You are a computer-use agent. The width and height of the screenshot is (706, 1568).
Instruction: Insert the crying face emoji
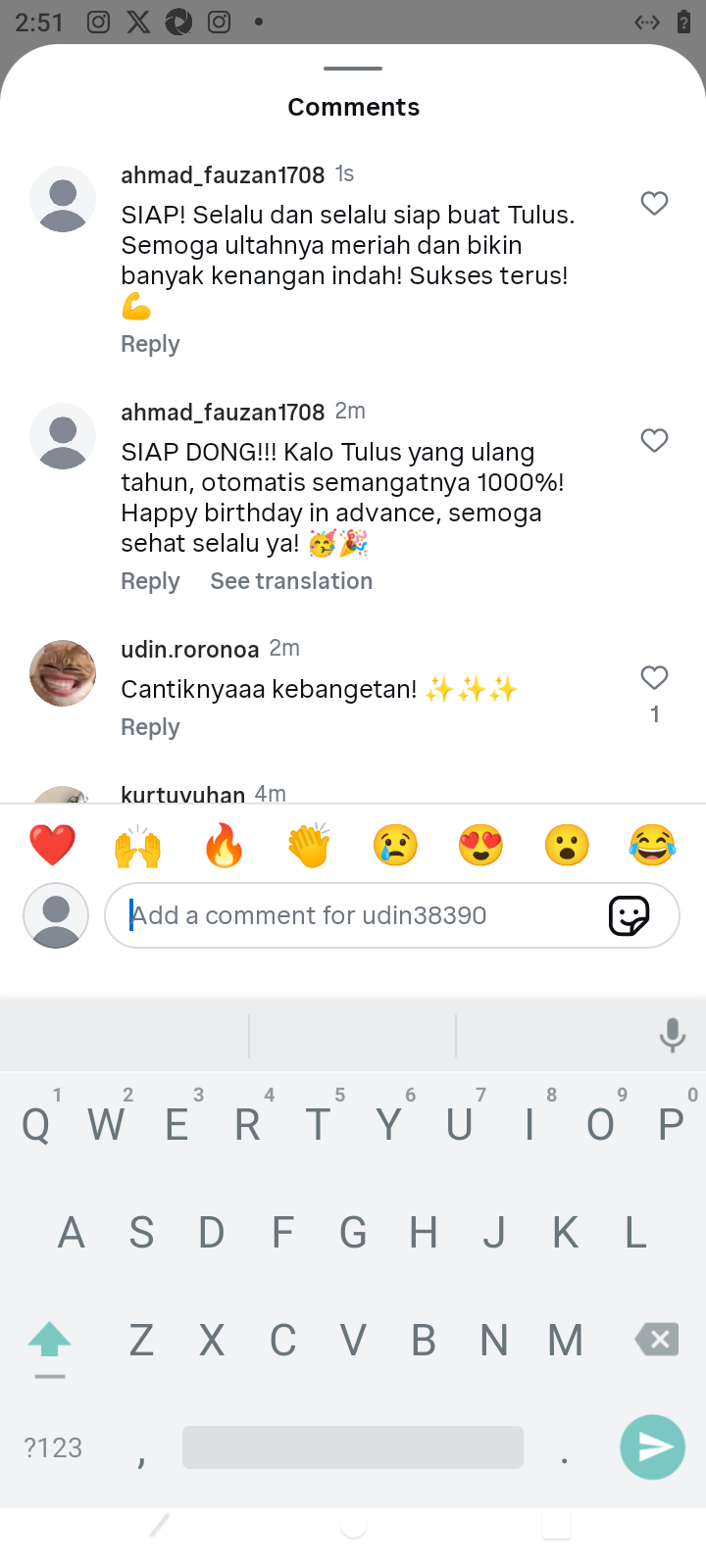395,845
